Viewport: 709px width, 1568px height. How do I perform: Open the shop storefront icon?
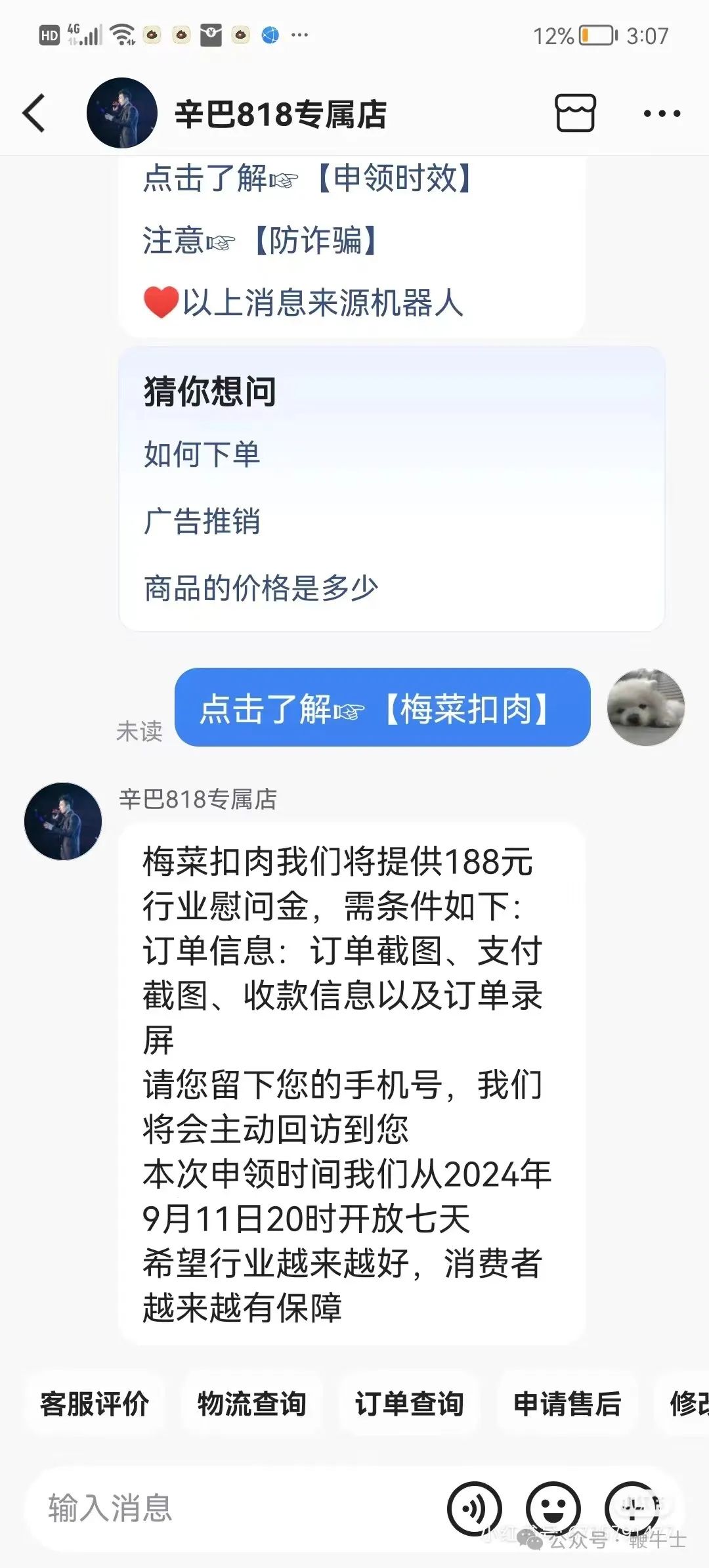tap(575, 113)
